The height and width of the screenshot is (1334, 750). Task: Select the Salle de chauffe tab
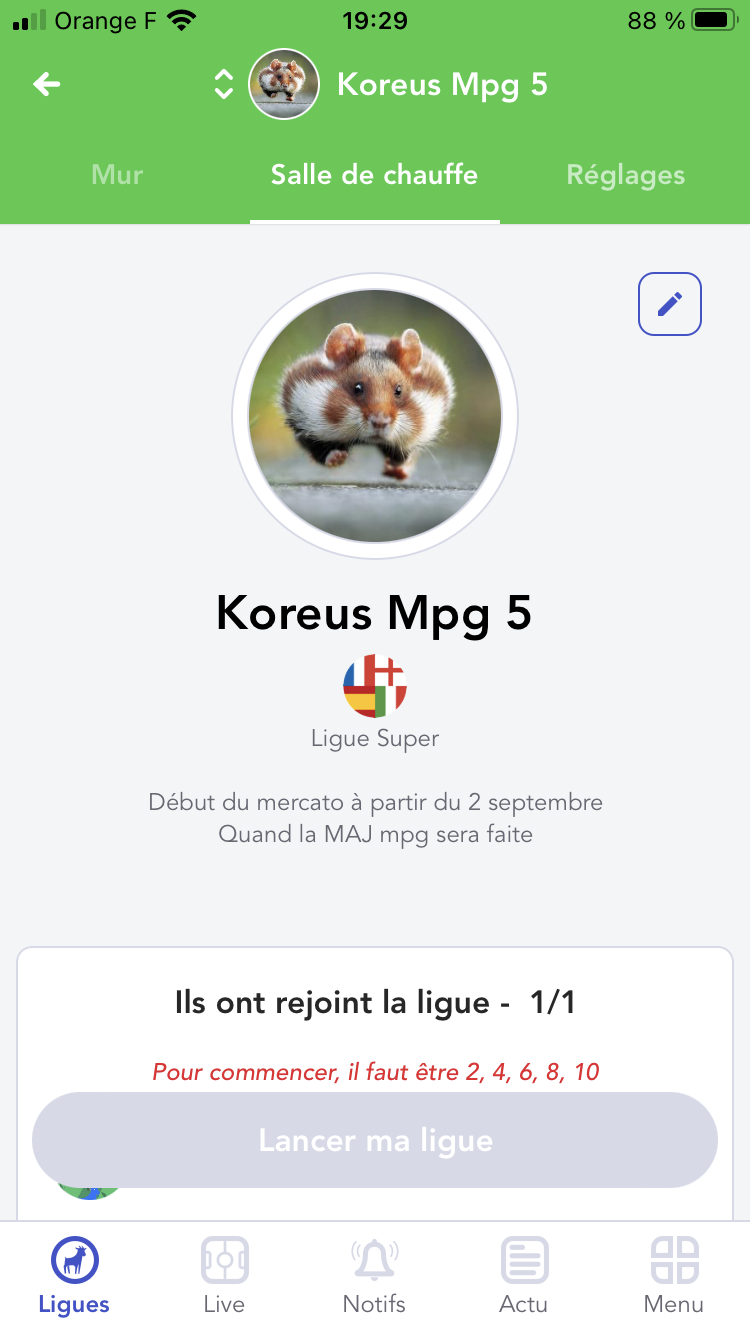374,175
